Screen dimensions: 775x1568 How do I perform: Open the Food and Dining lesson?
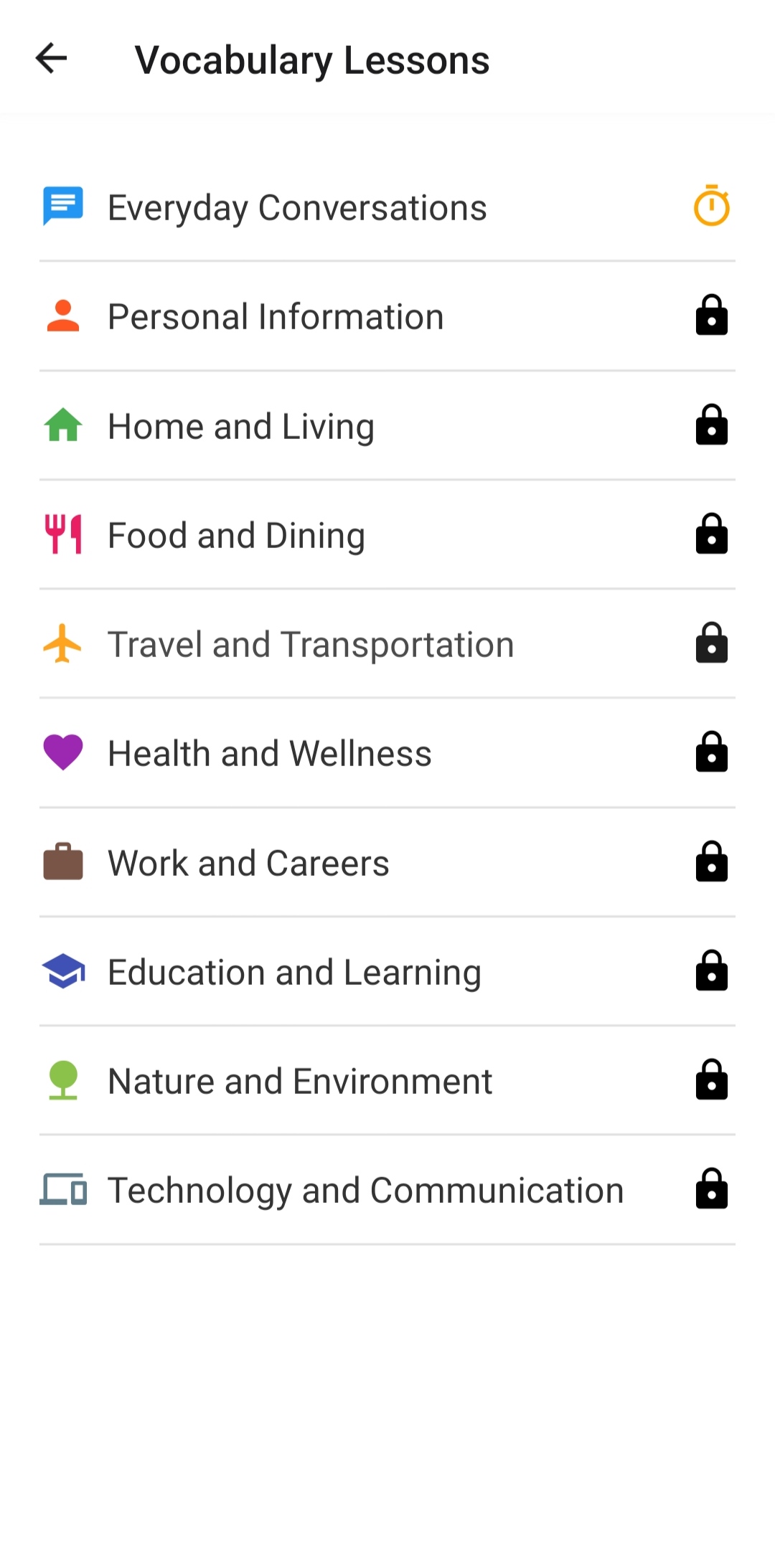(387, 534)
